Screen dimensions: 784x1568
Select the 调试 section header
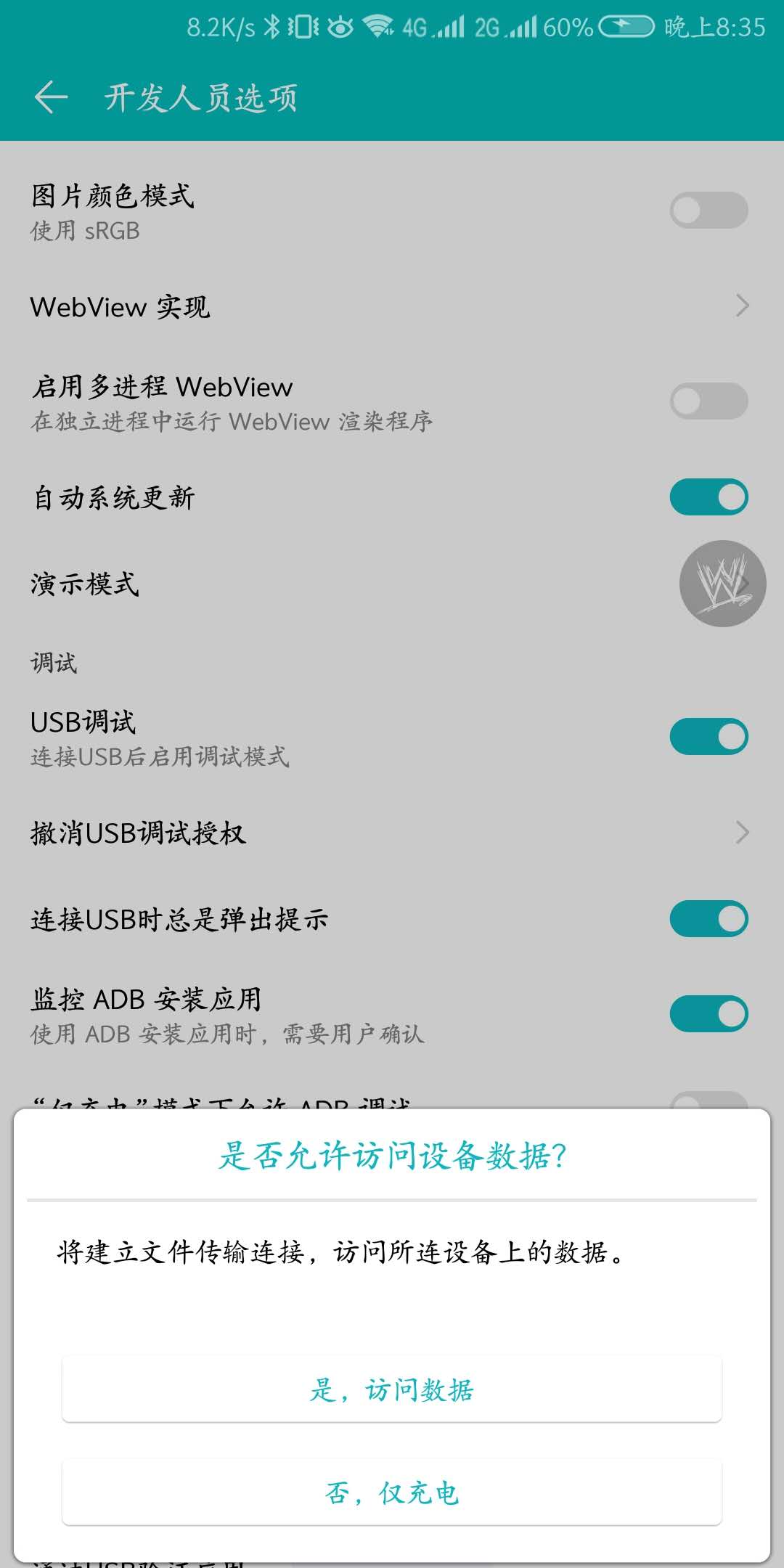pyautogui.click(x=52, y=661)
